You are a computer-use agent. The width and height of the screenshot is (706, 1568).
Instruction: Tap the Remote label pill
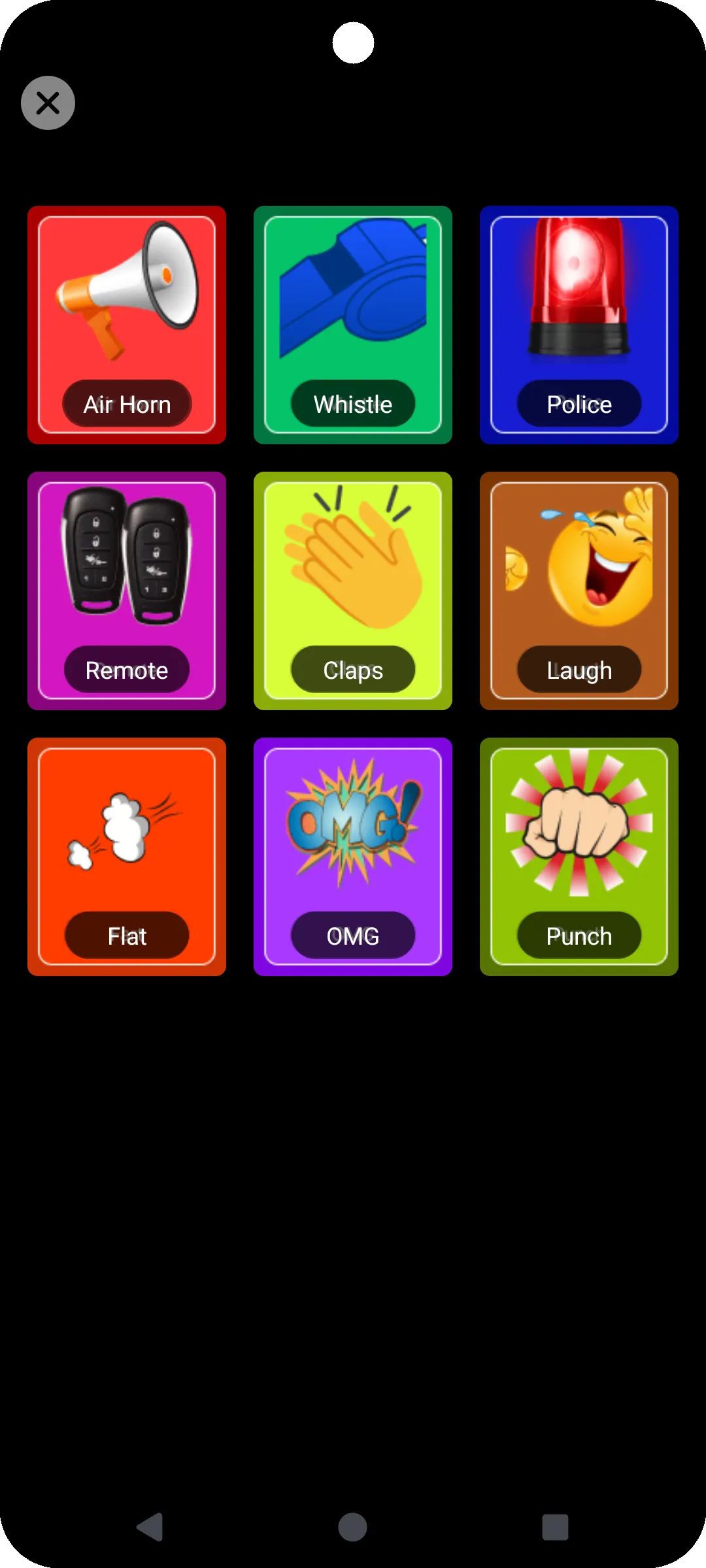127,670
